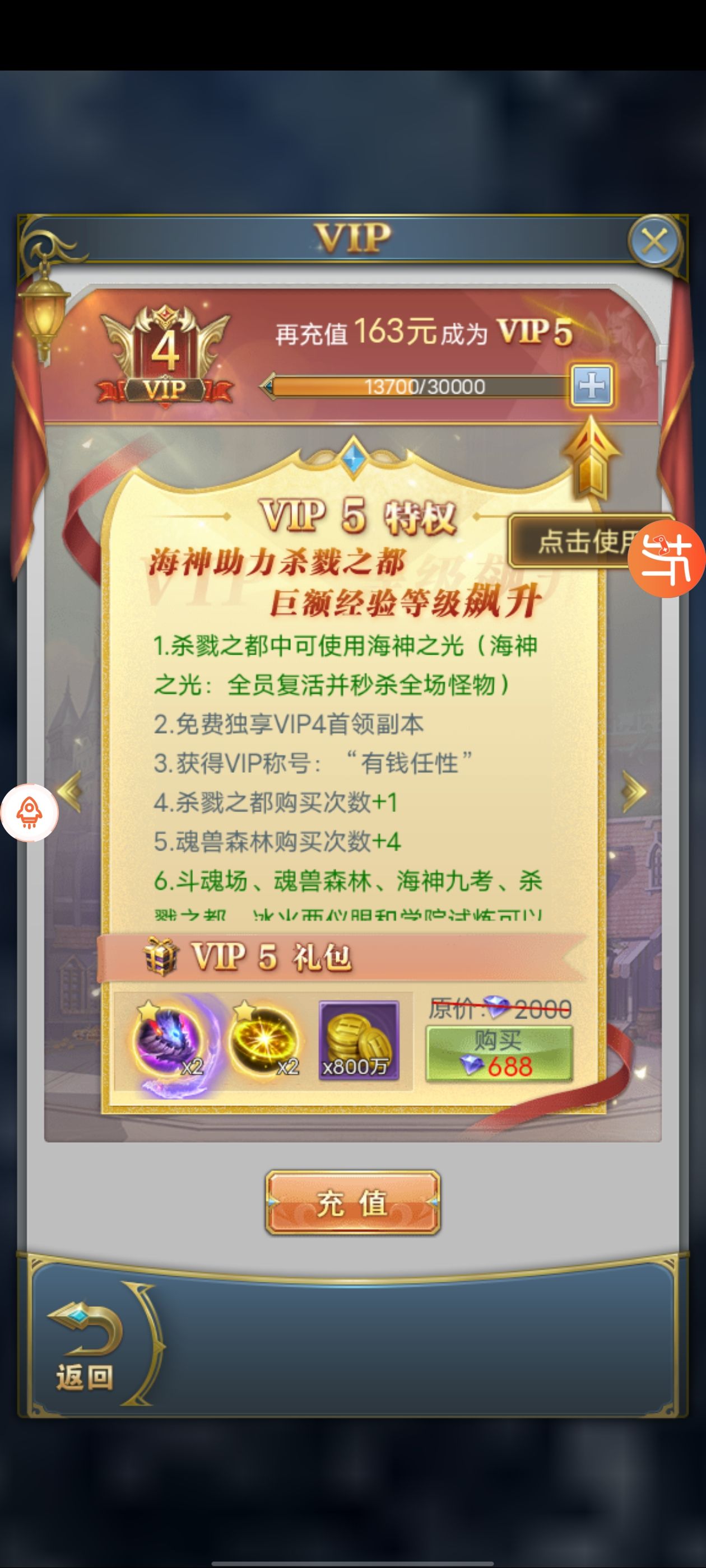706x1568 pixels.
Task: View the x800万 gold coins item
Action: [358, 1041]
